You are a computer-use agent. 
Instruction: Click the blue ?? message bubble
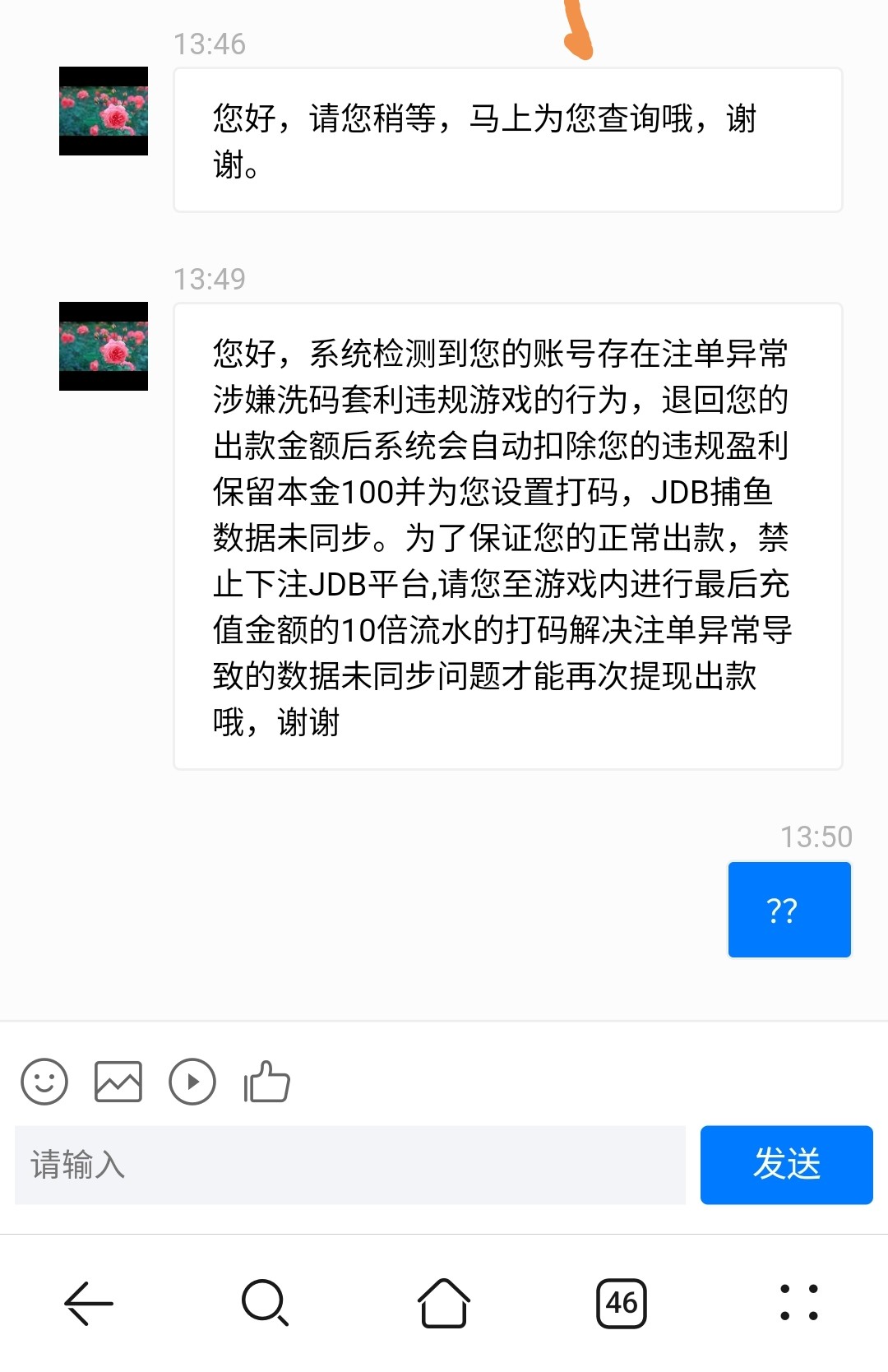(x=788, y=909)
